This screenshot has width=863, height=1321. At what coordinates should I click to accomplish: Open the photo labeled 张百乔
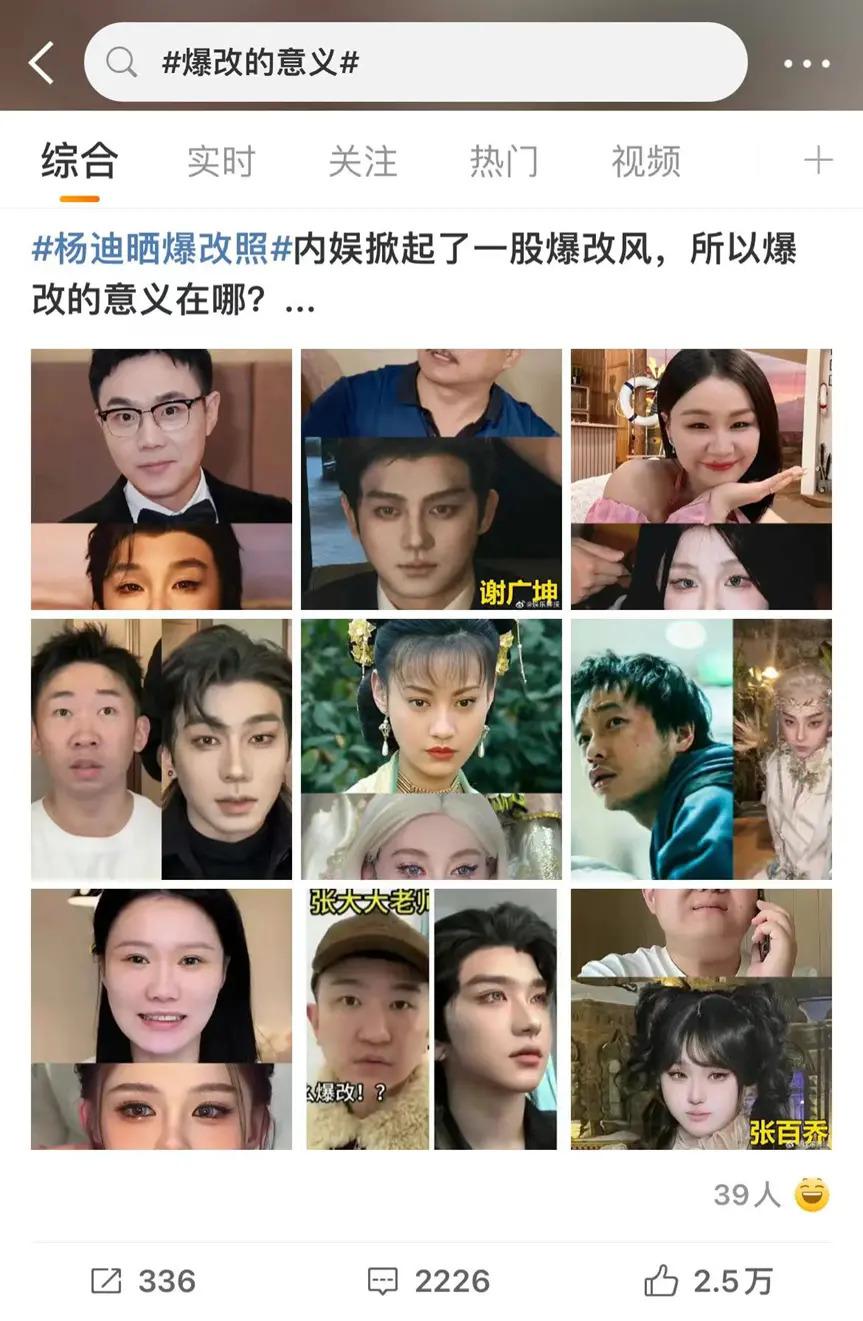click(701, 1019)
